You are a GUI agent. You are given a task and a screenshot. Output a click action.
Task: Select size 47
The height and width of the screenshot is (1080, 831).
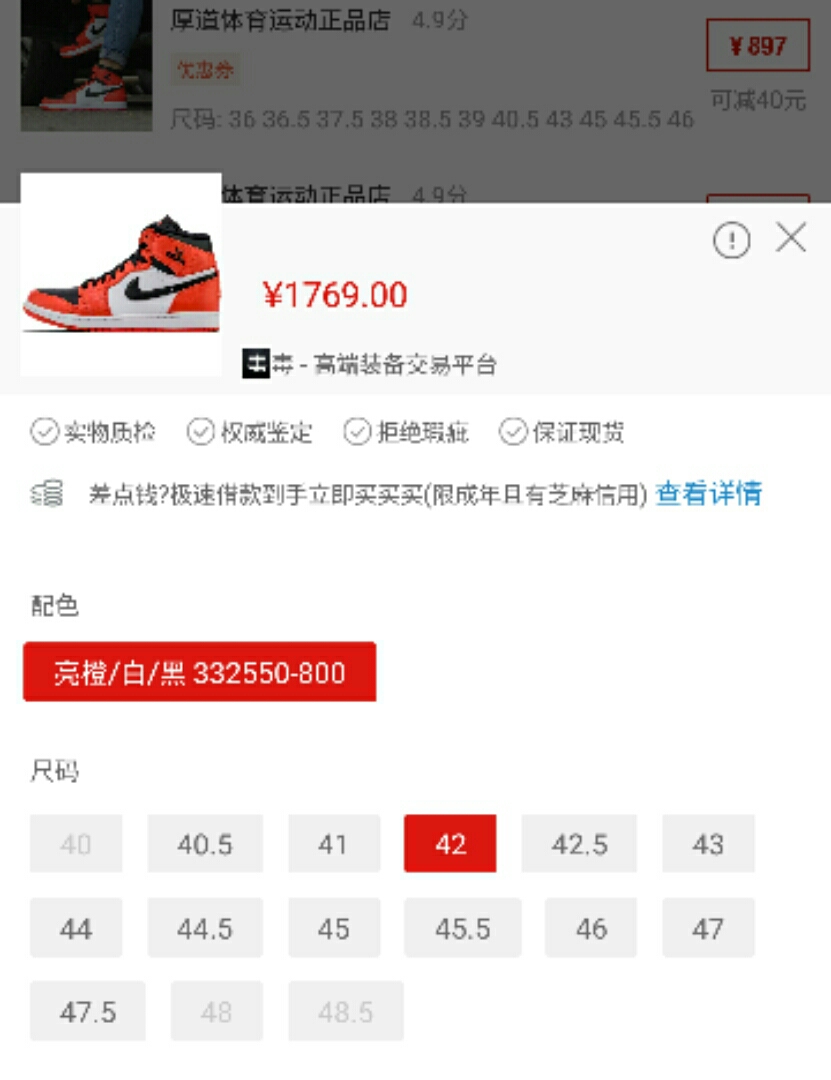coord(708,928)
